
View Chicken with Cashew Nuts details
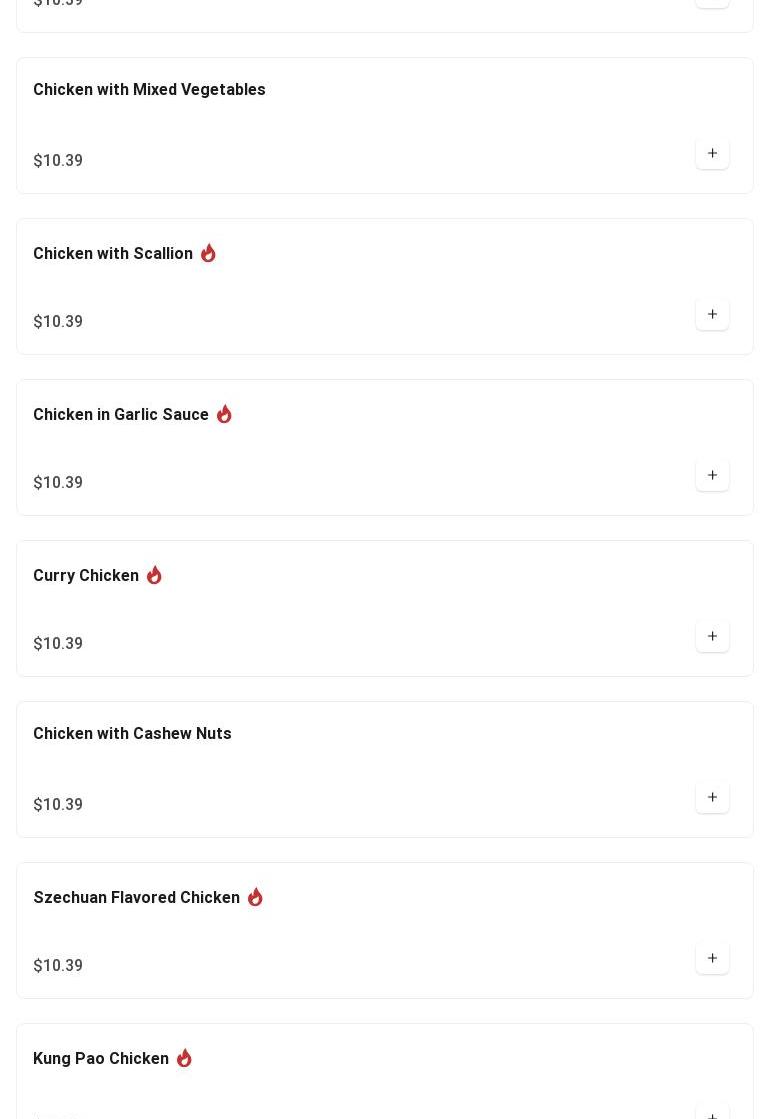[132, 734]
